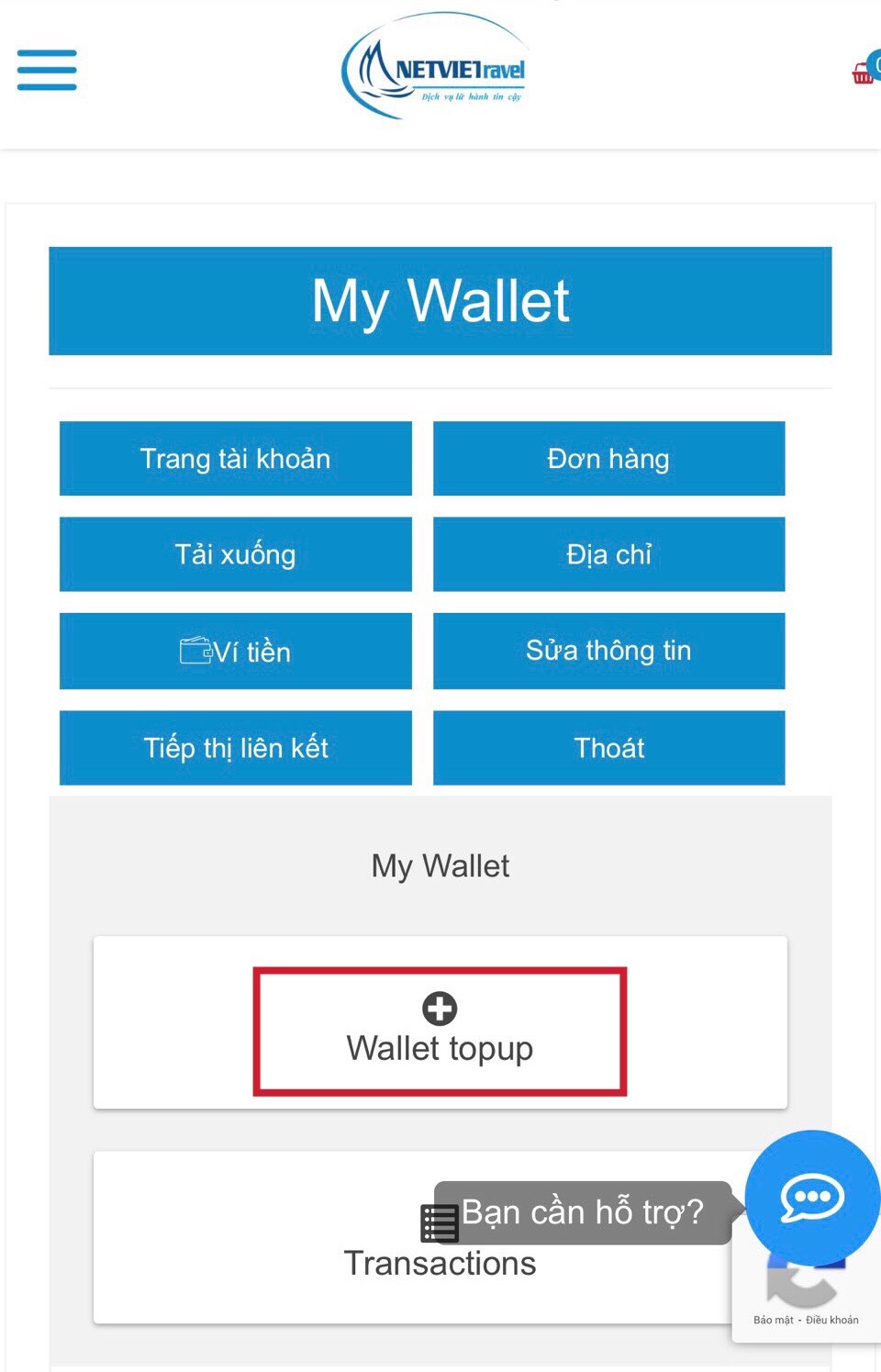Viewport: 881px width, 1372px height.
Task: Open Địa chỉ addresses
Action: point(608,554)
